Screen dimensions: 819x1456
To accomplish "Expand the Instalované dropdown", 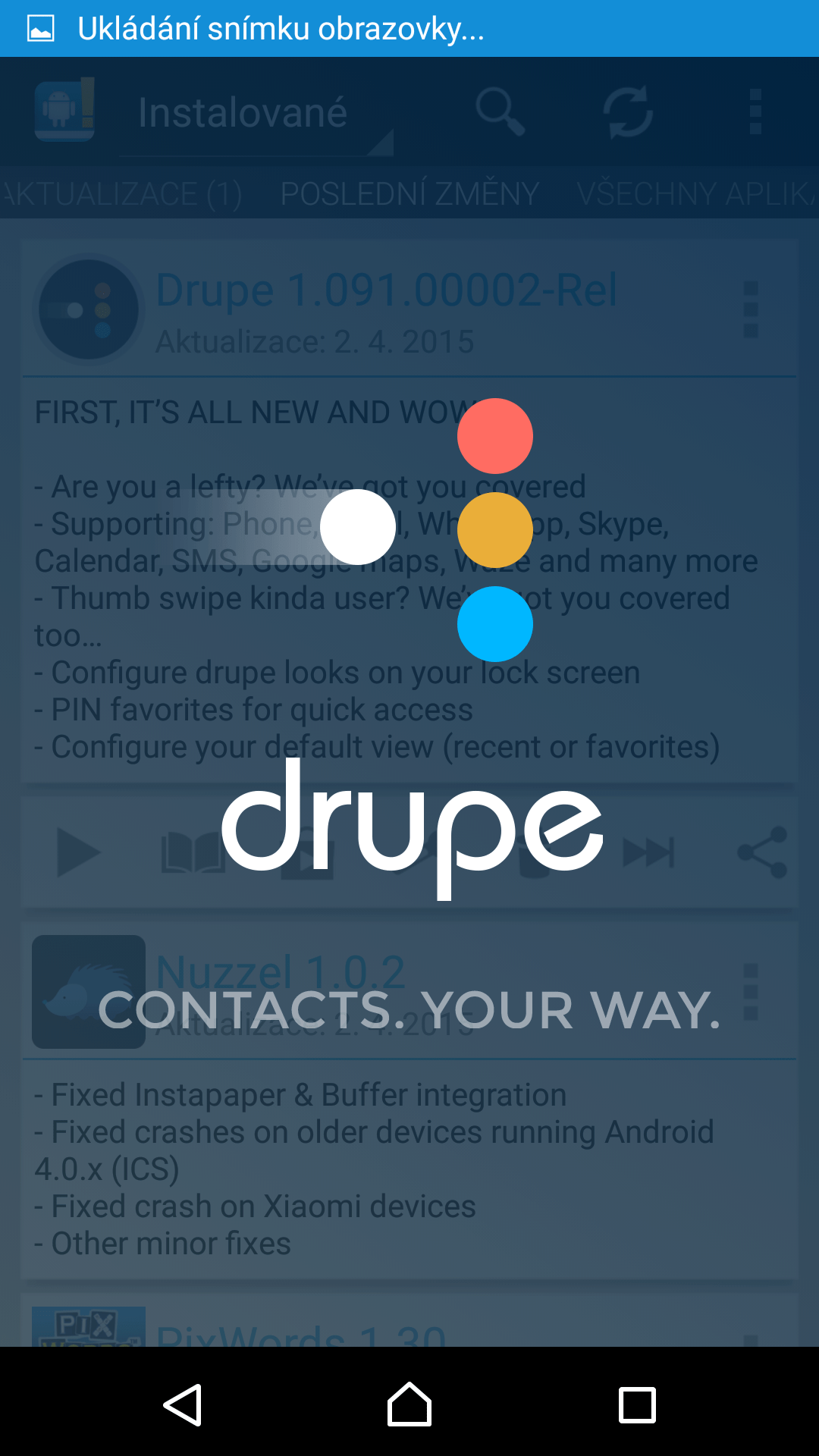I will click(x=254, y=114).
